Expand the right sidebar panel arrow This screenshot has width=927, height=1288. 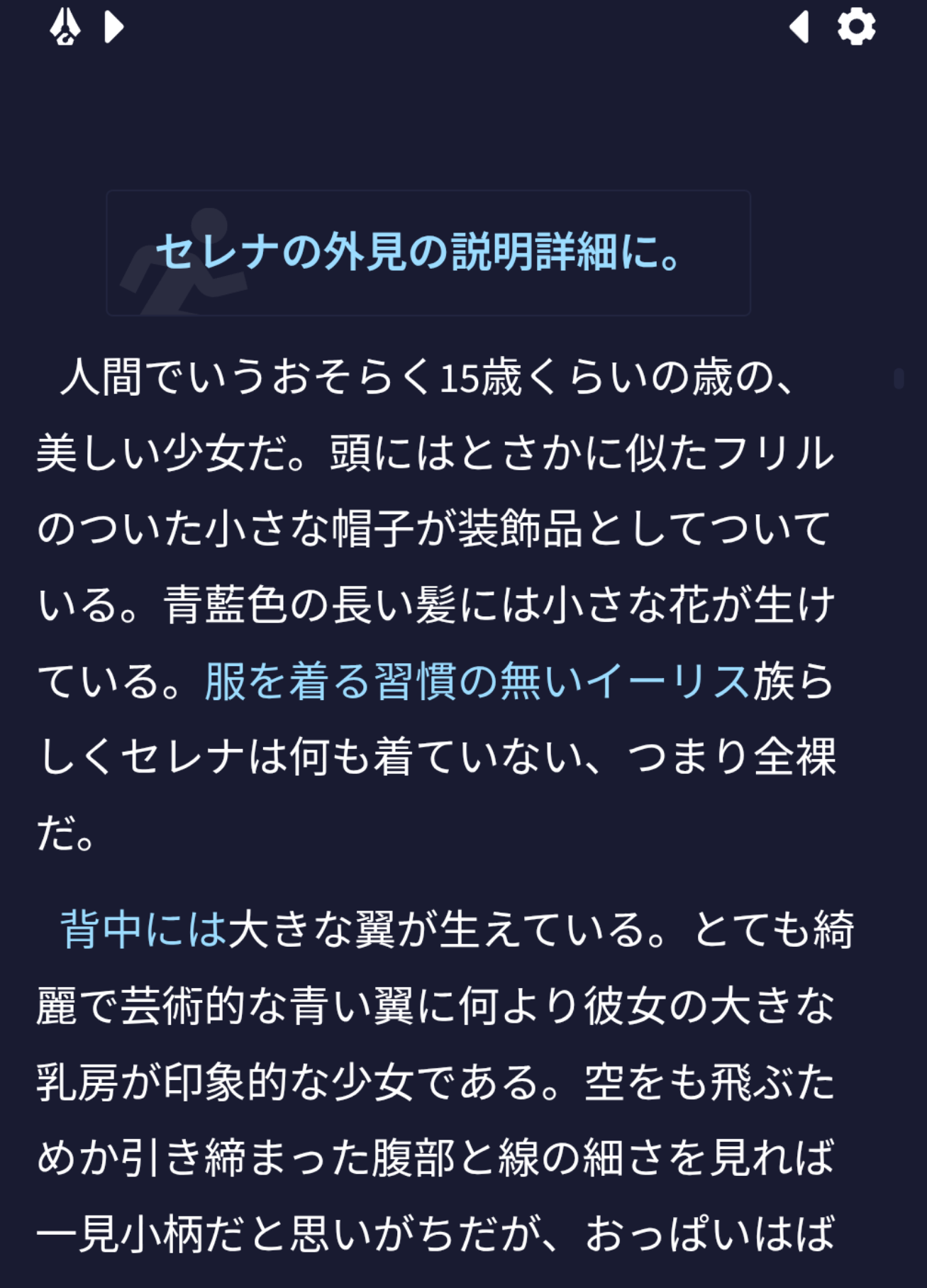(799, 27)
